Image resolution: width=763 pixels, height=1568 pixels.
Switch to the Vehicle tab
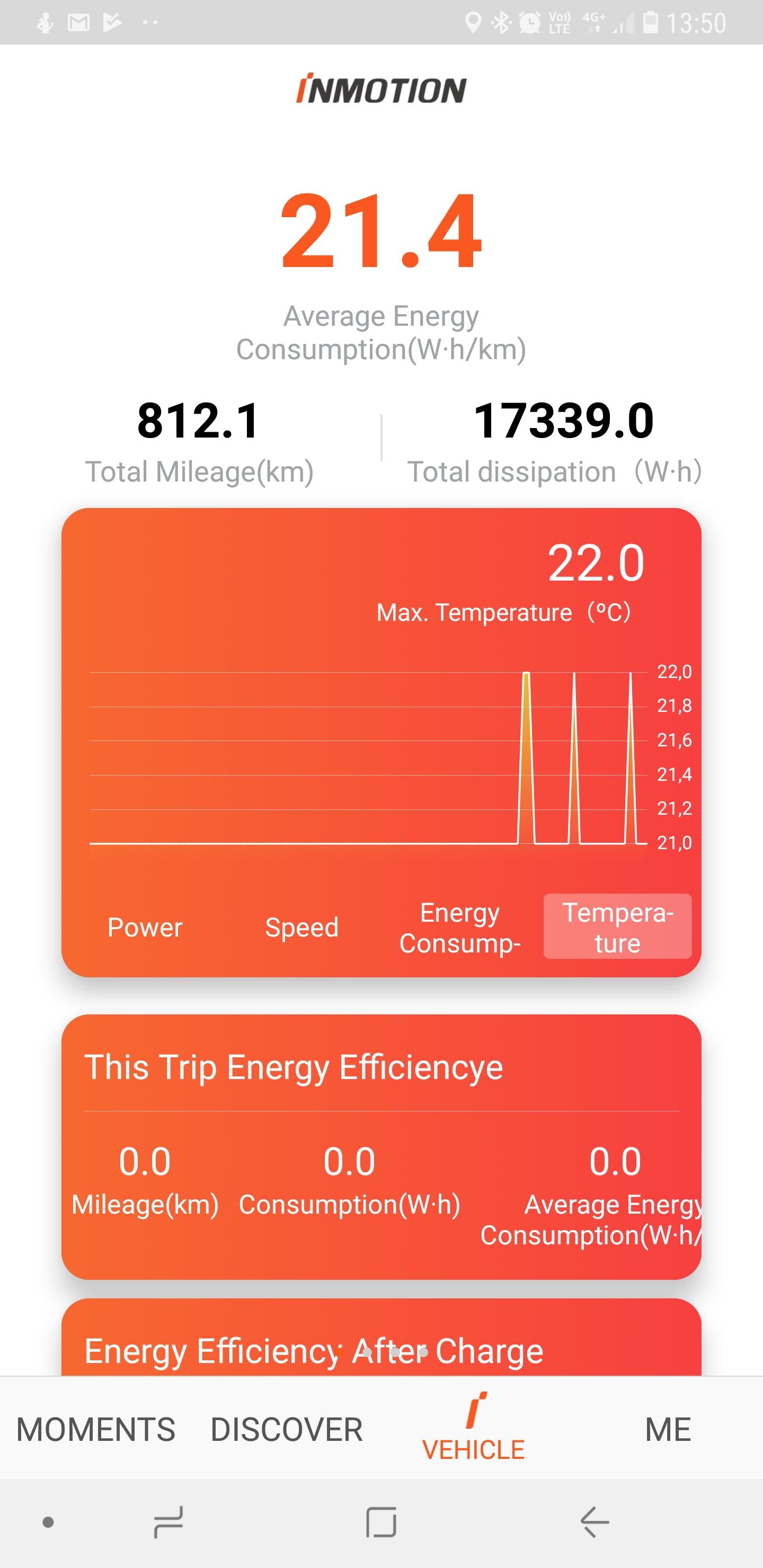point(473,1428)
